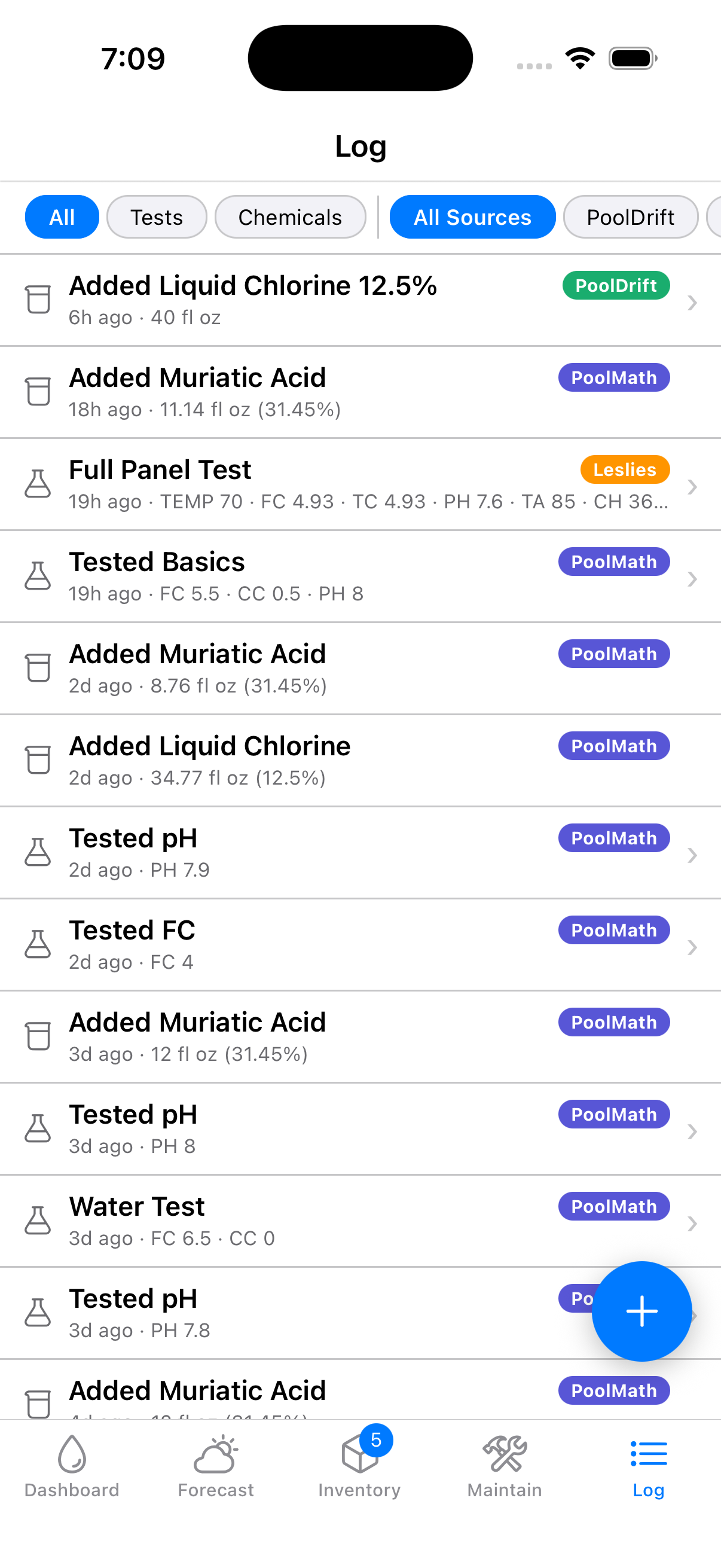Tap the flask icon beside Tested Basics
This screenshot has height=1568, width=721.
coord(38,576)
